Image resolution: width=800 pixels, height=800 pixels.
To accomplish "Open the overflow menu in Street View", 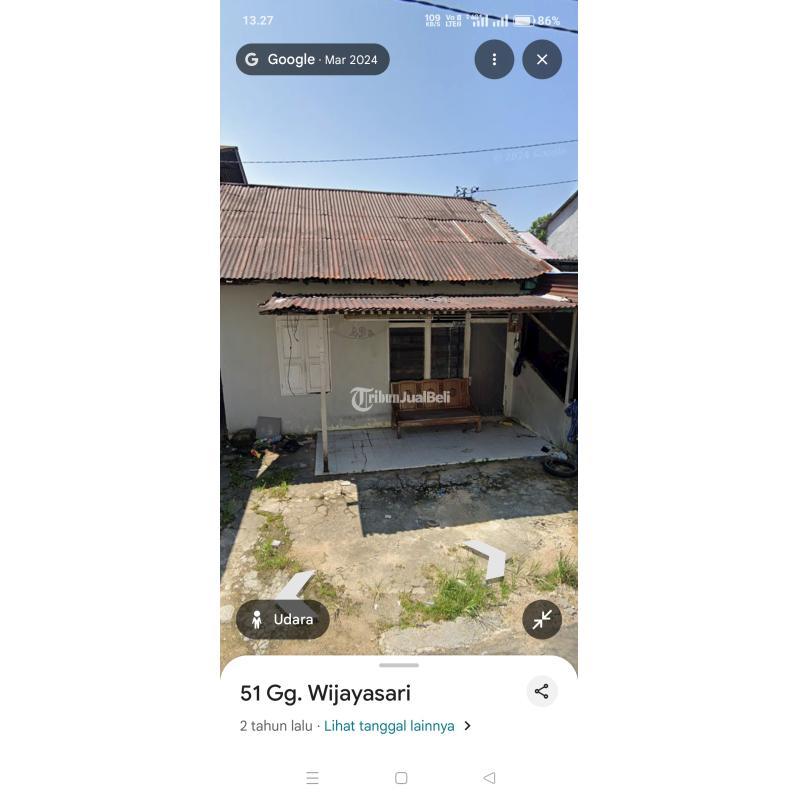I will [494, 59].
